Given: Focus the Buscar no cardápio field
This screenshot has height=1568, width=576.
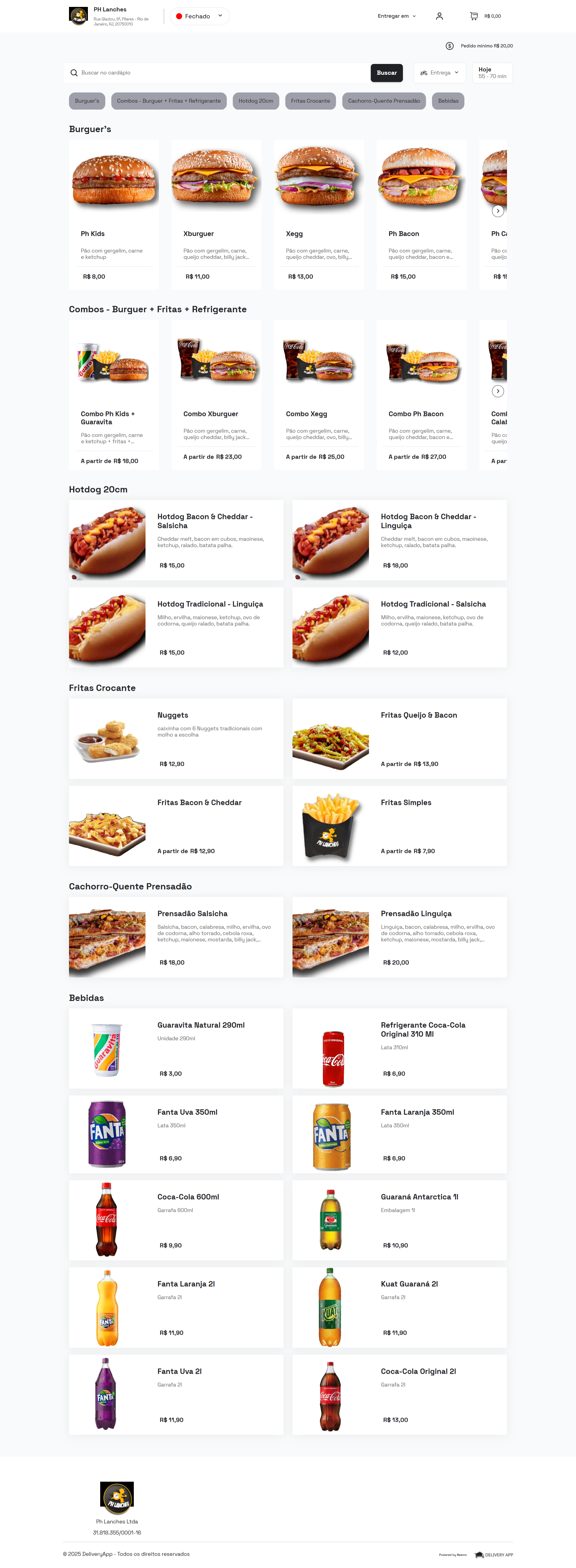Looking at the screenshot, I should click(x=219, y=73).
